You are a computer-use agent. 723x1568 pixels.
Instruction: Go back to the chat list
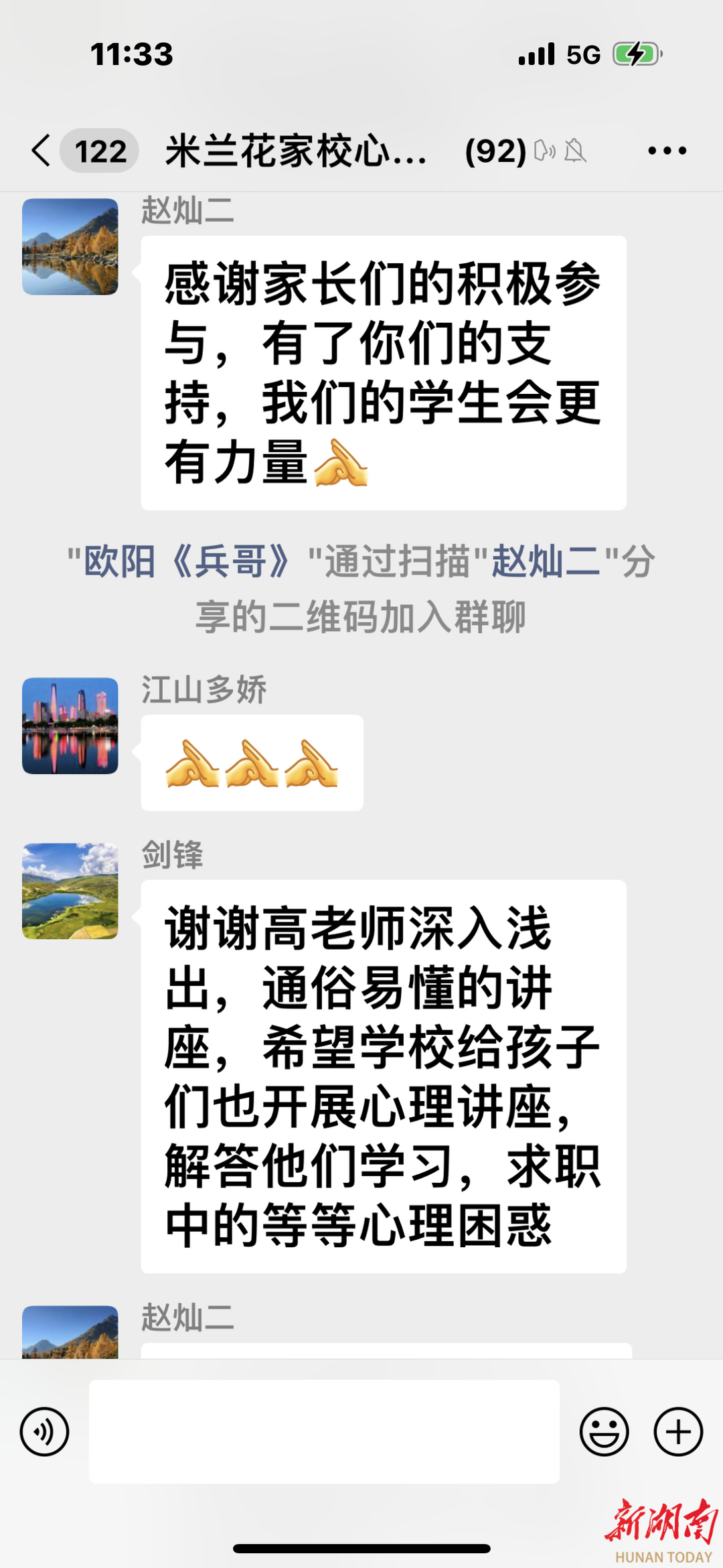click(42, 150)
